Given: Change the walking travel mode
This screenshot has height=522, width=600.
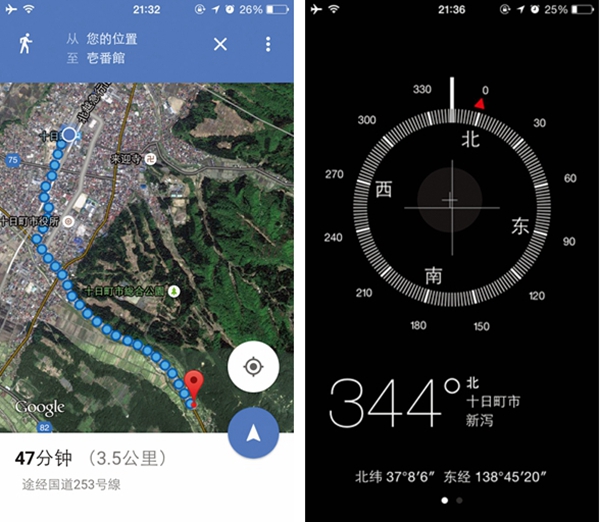Looking at the screenshot, I should (25, 44).
